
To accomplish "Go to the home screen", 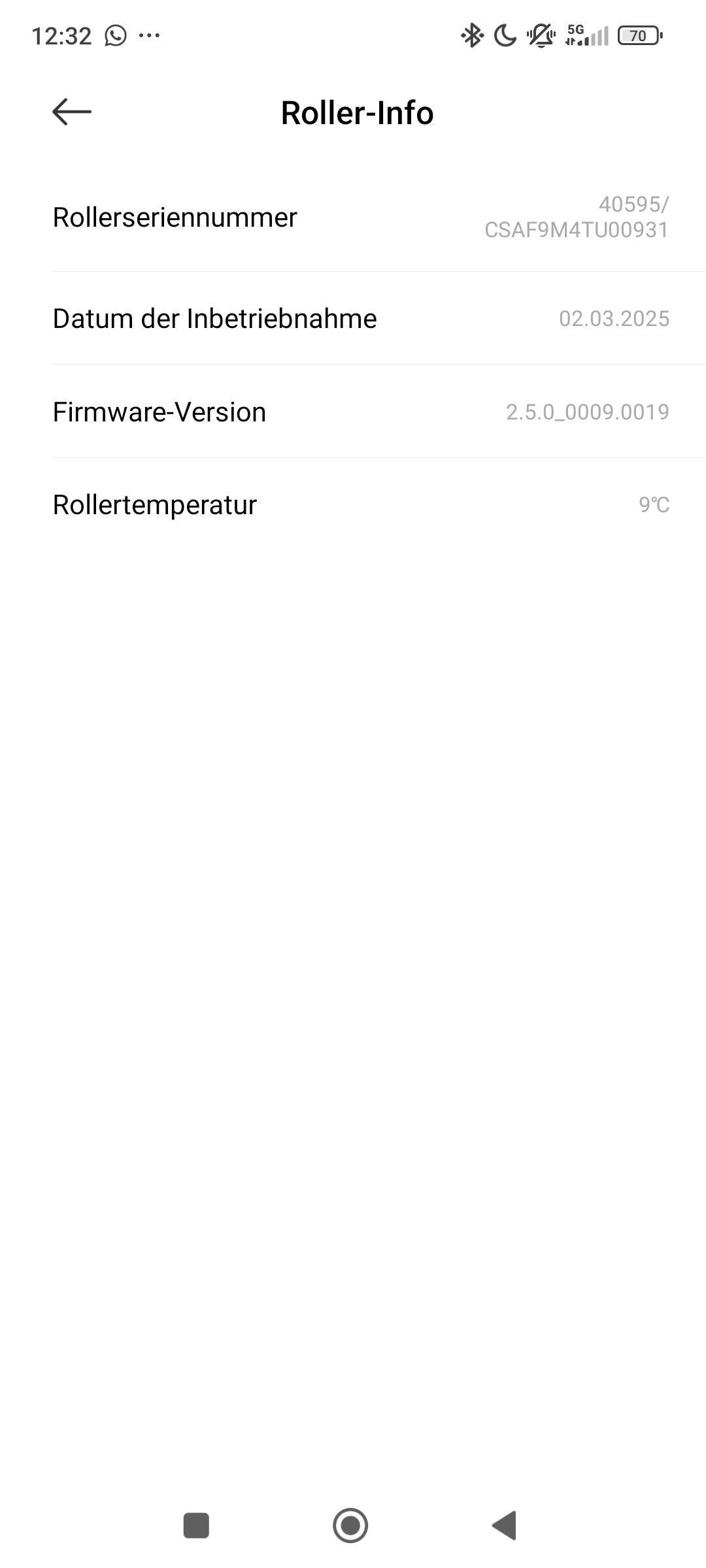I will click(350, 1526).
